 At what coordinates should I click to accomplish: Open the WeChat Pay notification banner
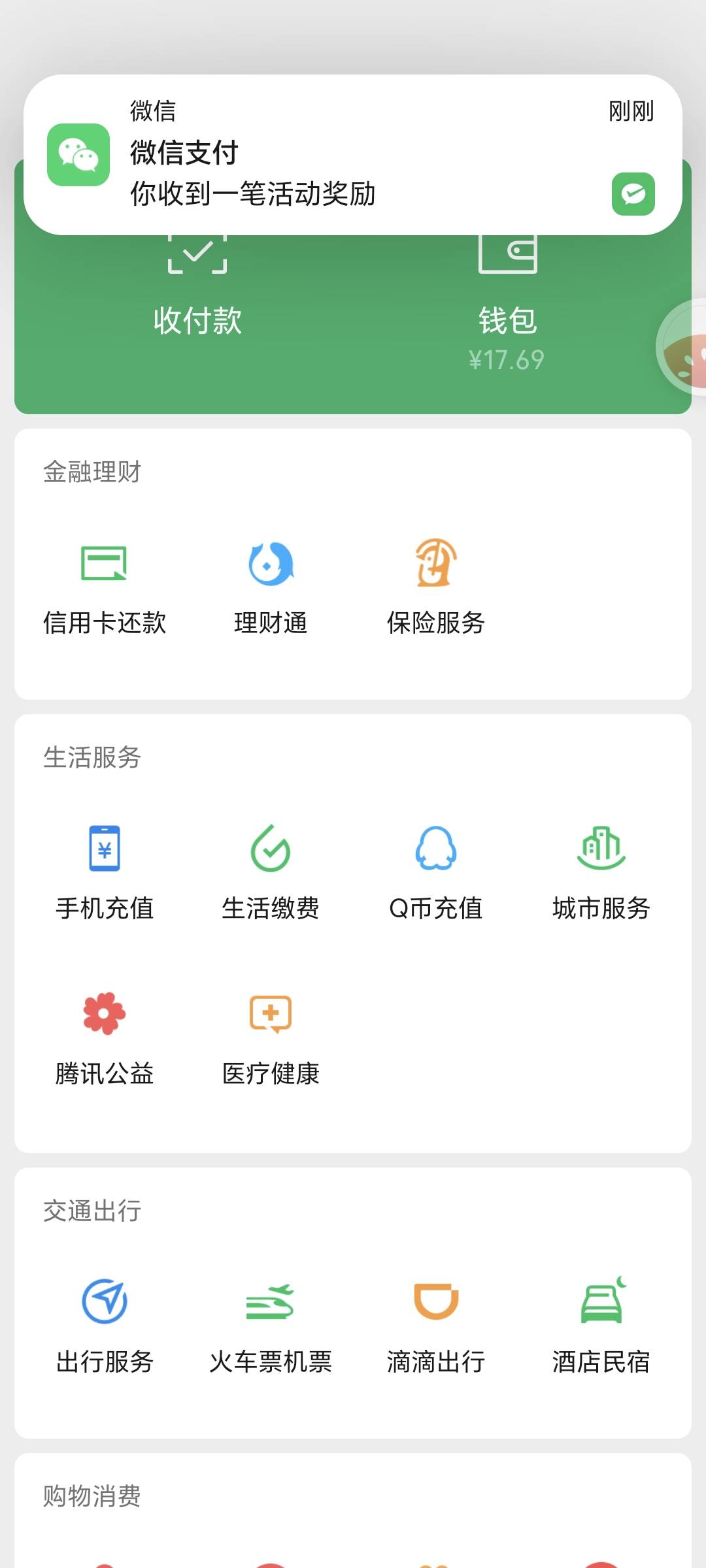(353, 155)
